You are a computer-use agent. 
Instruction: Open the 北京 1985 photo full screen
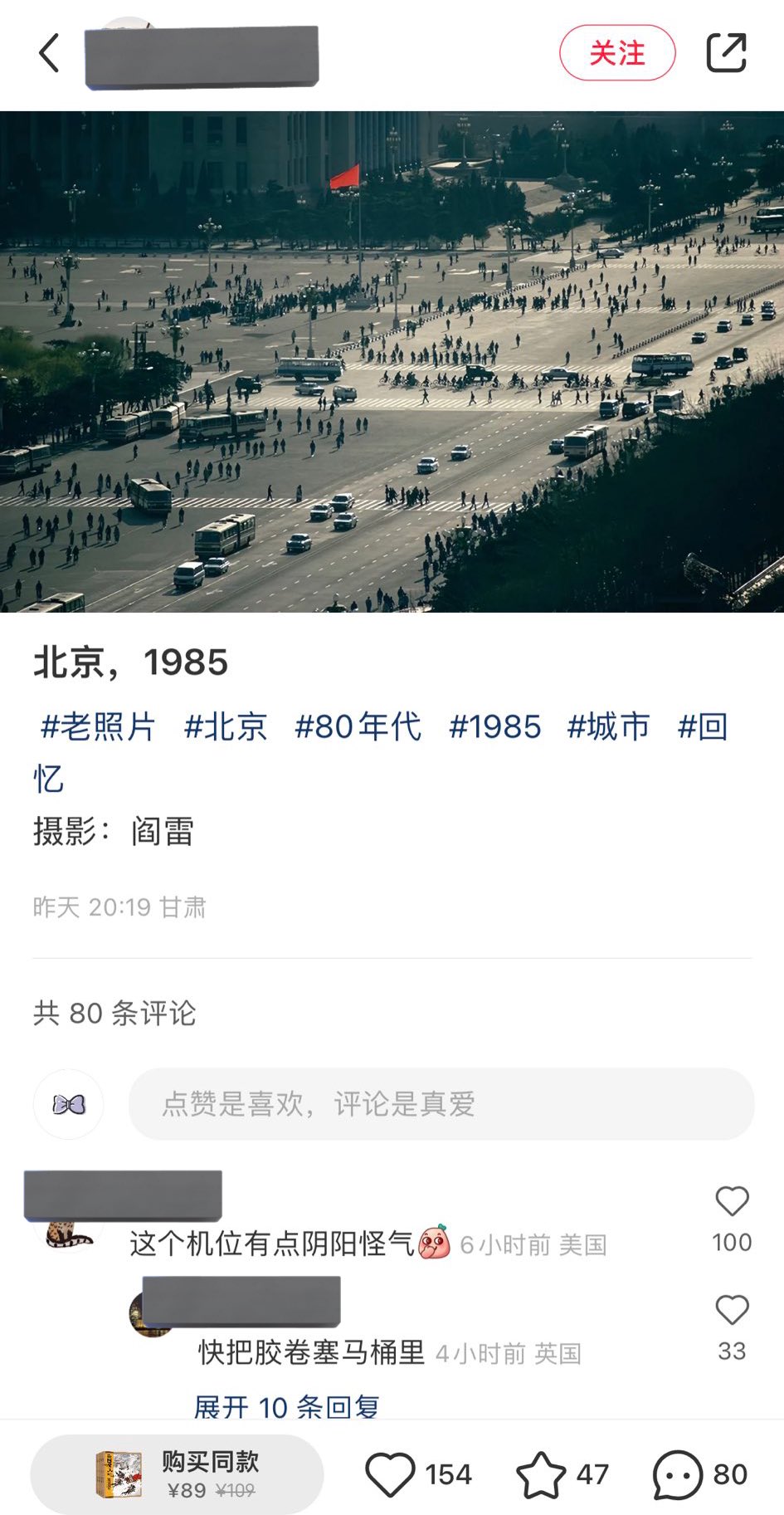click(x=392, y=362)
